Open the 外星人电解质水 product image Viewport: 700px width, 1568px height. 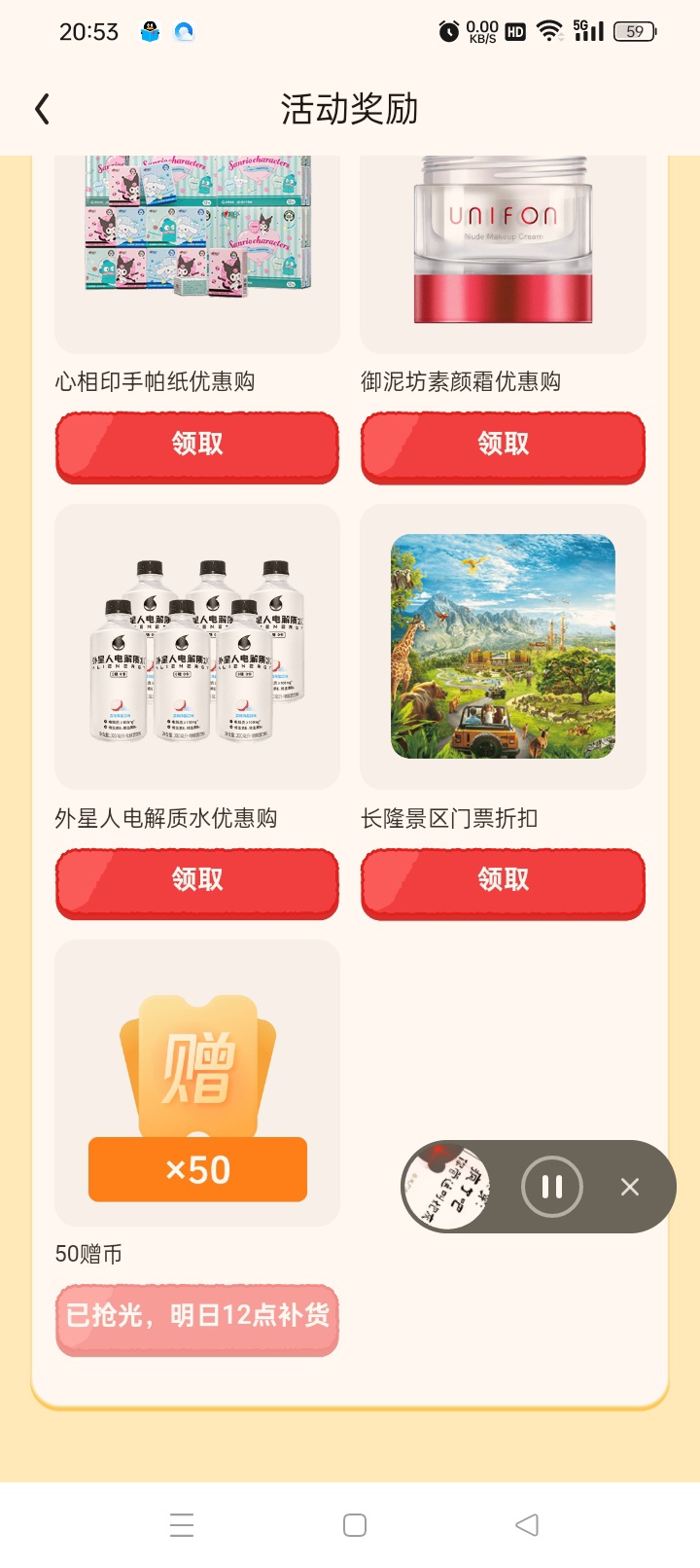[197, 646]
